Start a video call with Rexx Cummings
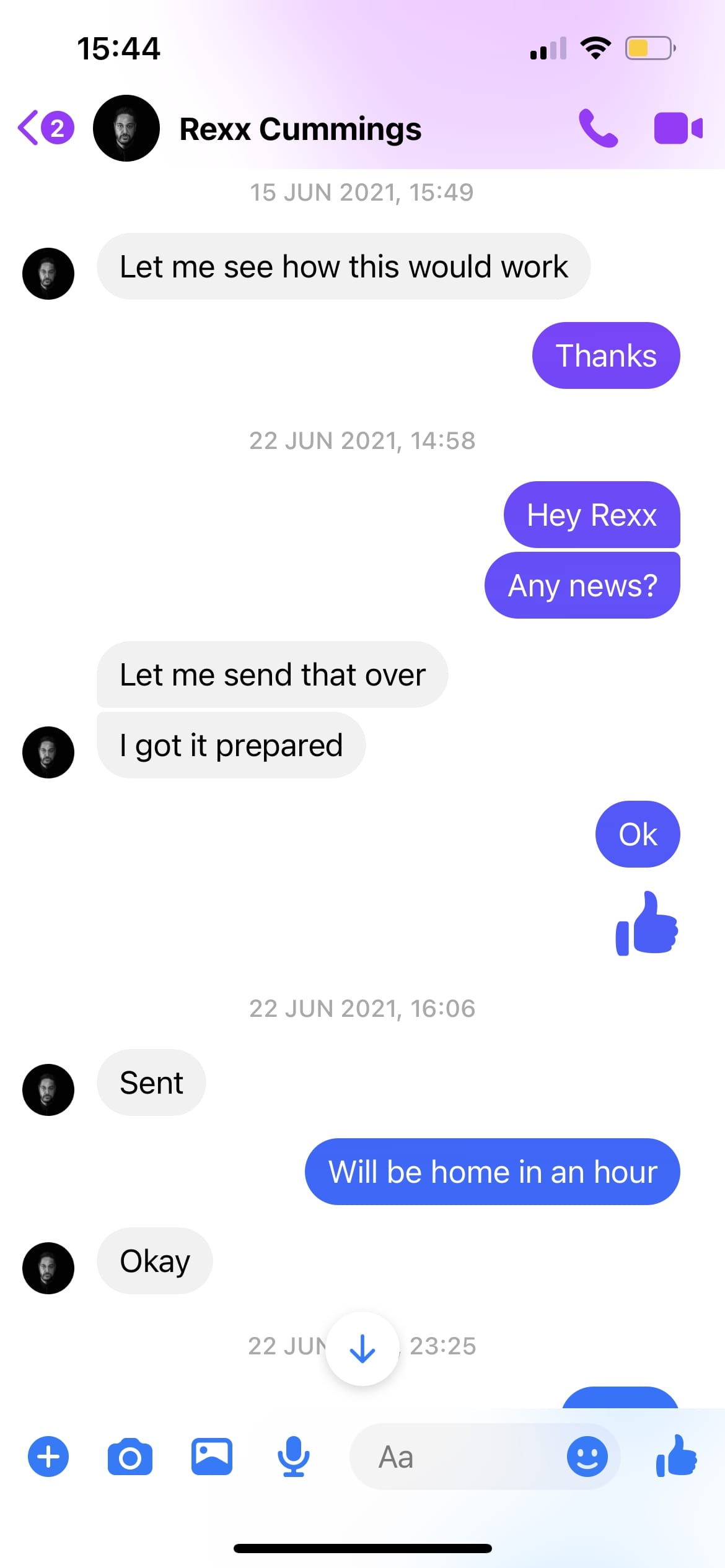 pyautogui.click(x=678, y=128)
